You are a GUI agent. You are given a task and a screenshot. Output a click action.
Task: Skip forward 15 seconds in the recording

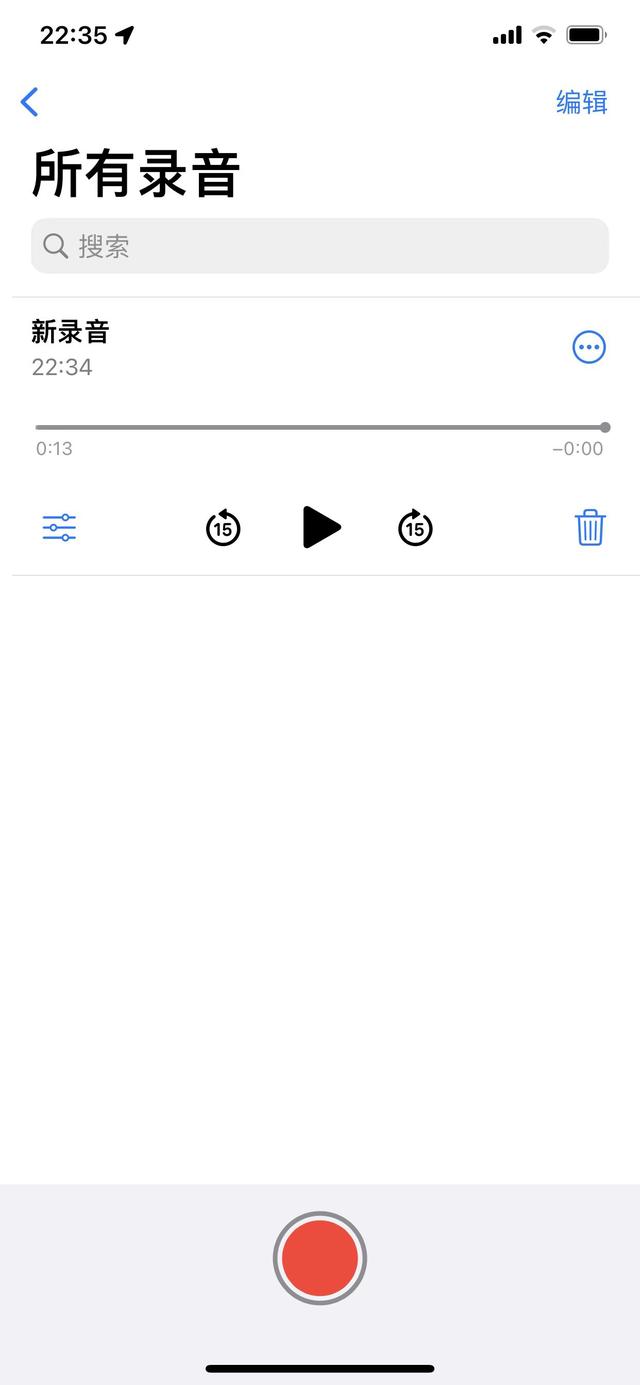tap(415, 527)
